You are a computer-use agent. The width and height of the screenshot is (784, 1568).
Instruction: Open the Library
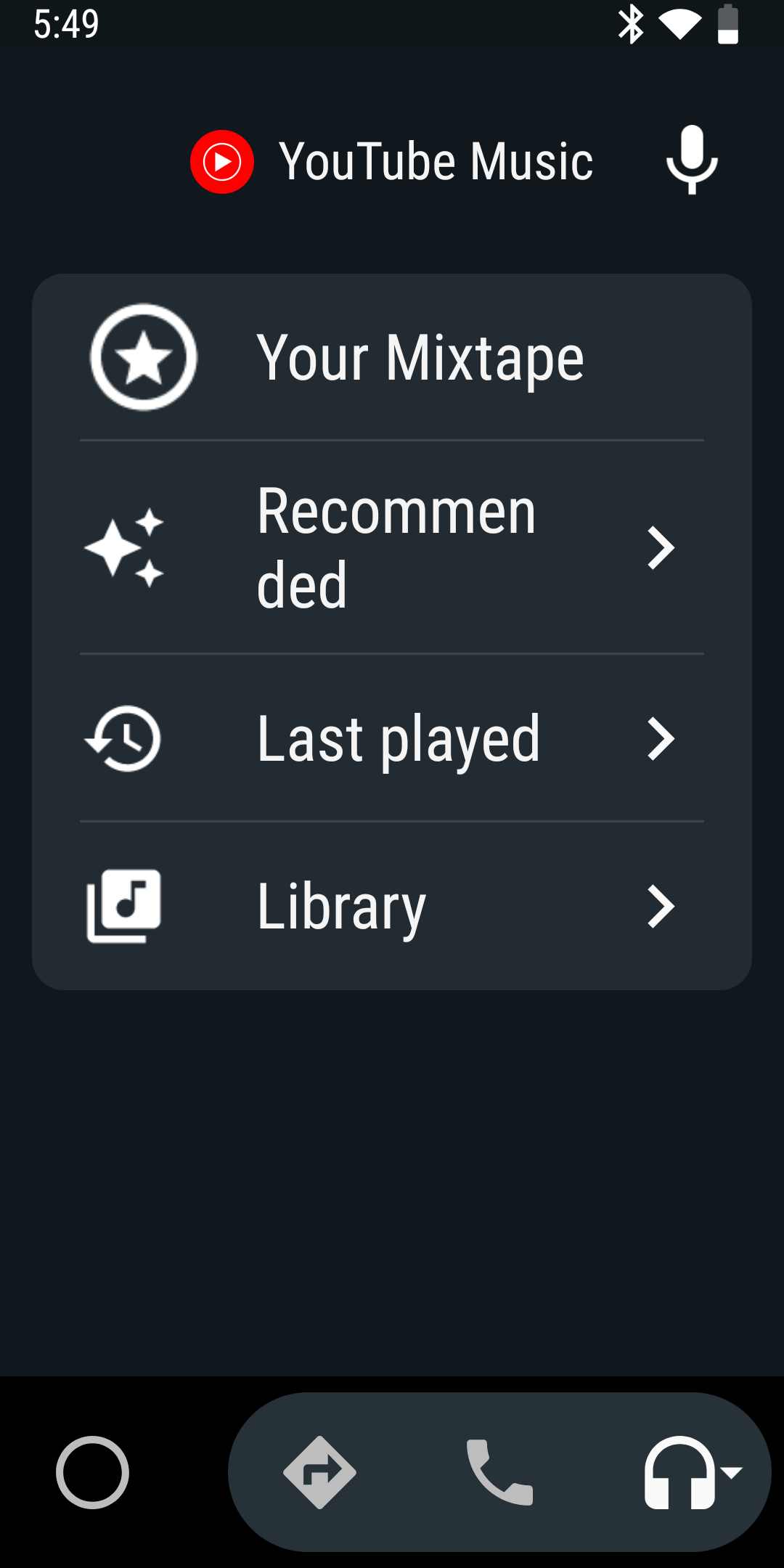(392, 906)
